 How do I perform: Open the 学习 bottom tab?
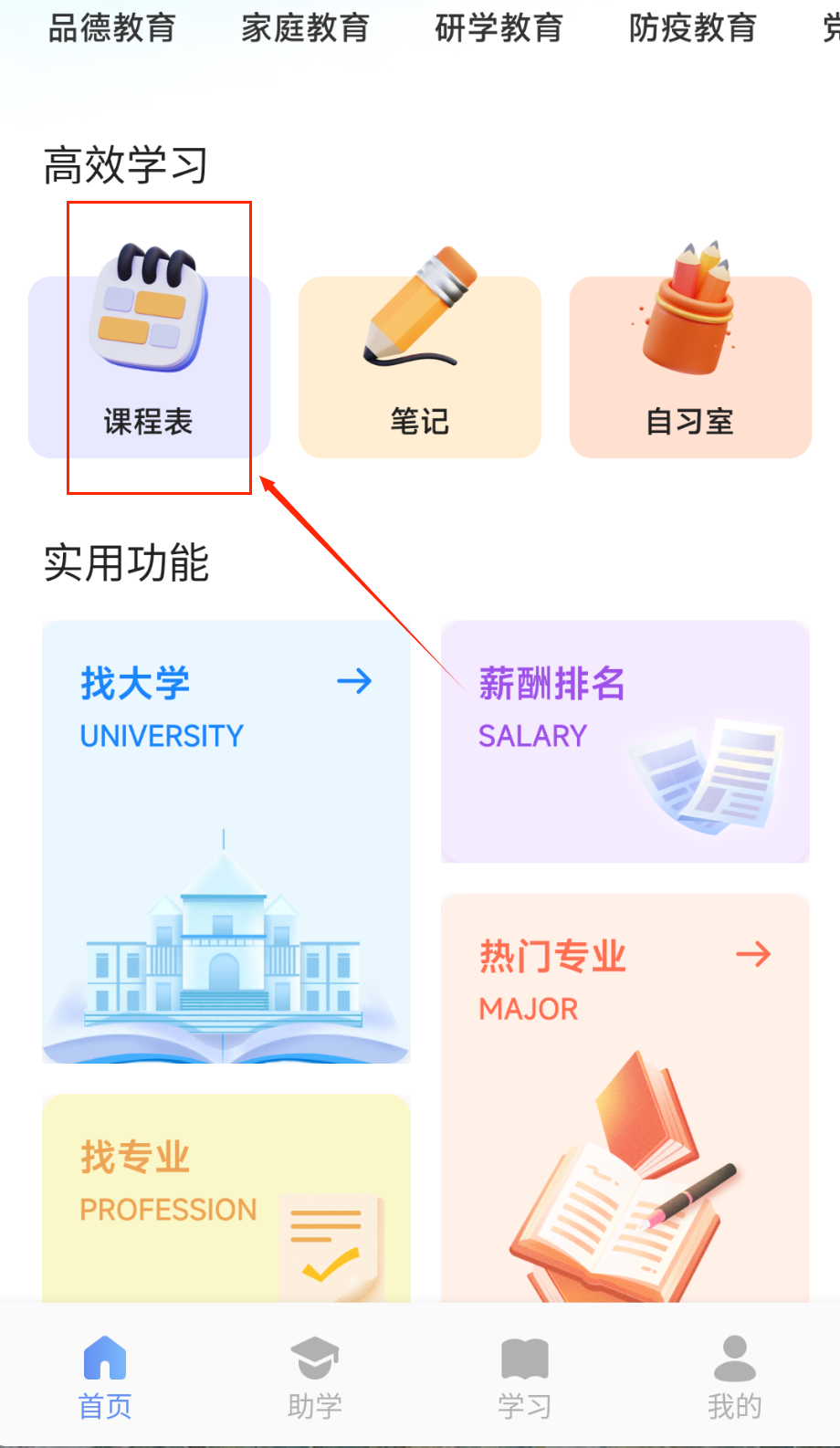point(525,1376)
